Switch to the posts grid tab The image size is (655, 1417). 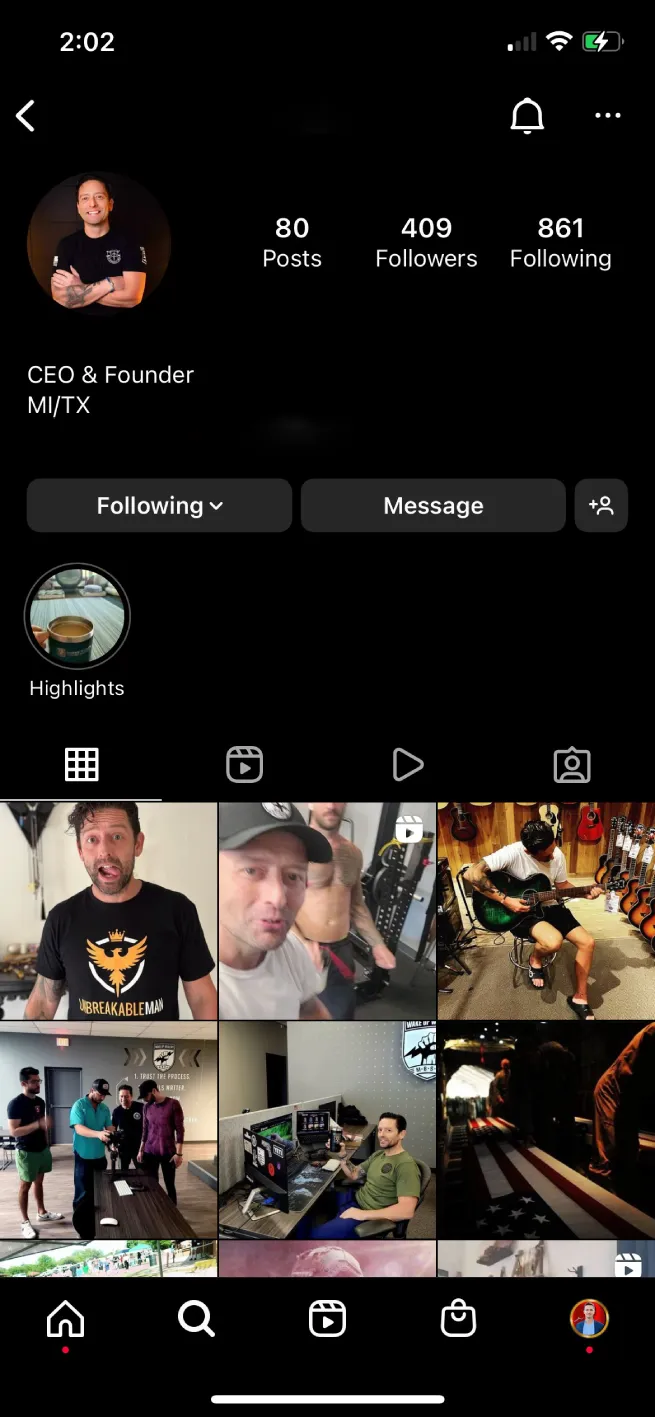(81, 765)
